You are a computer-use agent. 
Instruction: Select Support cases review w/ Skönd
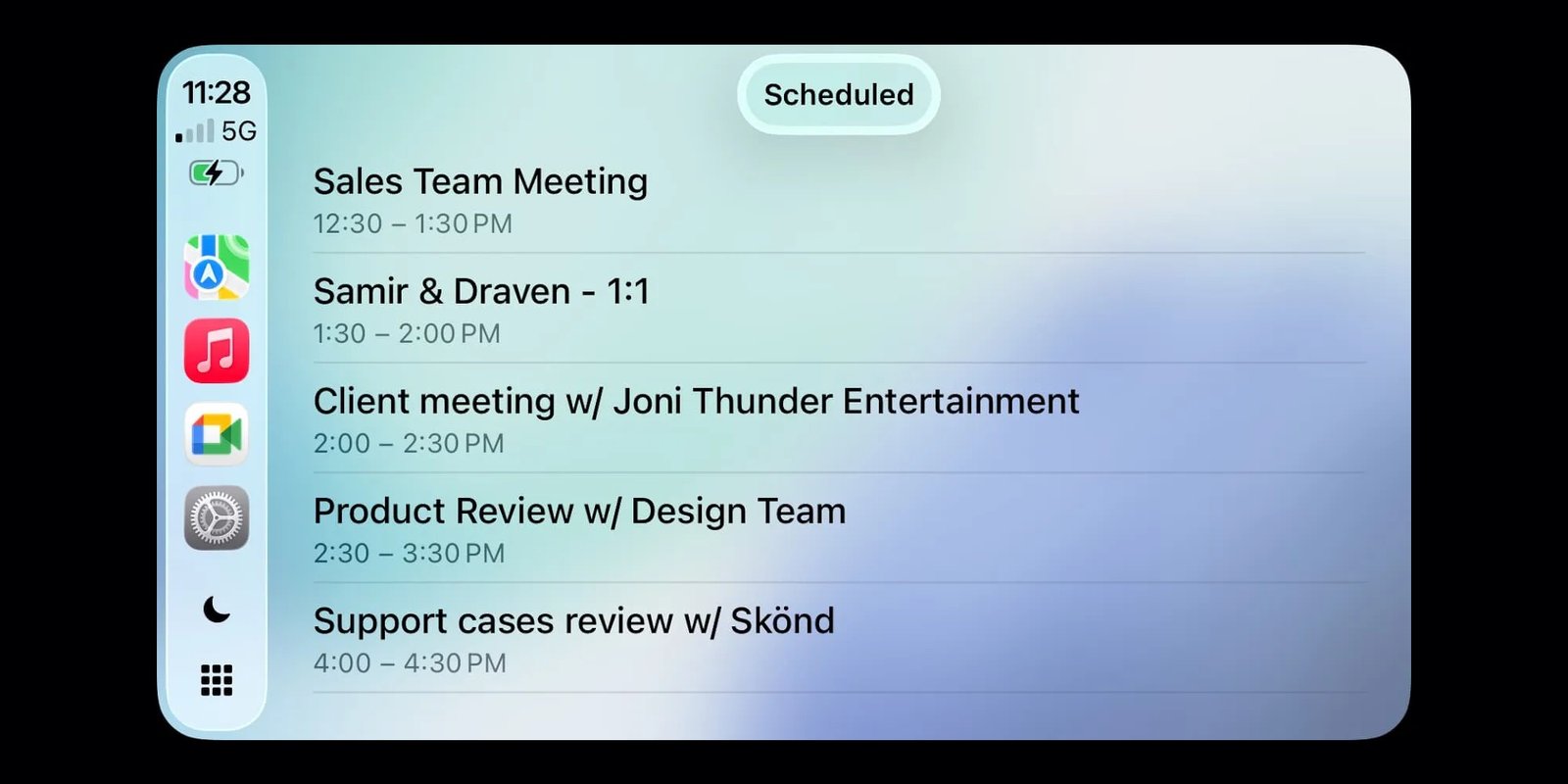click(573, 639)
